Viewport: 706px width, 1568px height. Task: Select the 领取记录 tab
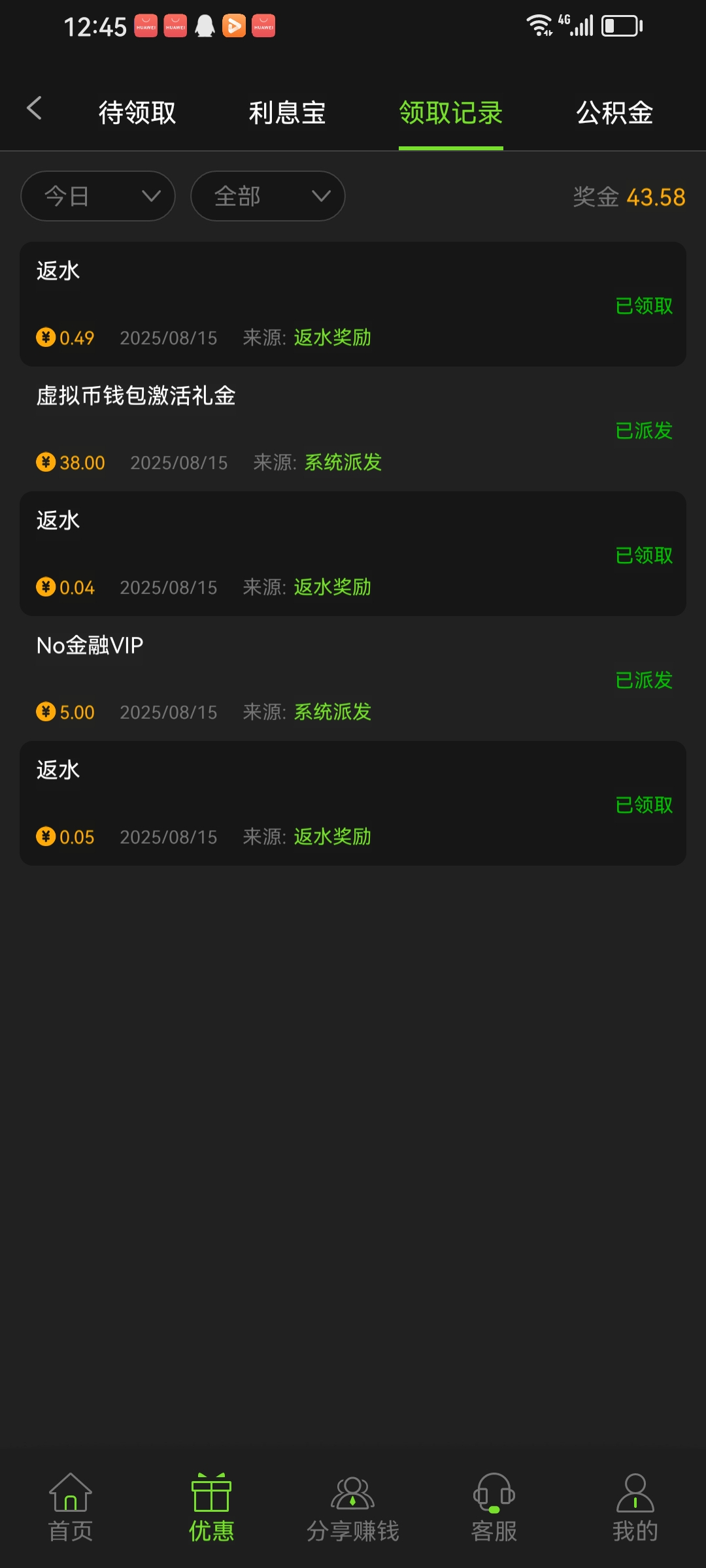click(450, 112)
